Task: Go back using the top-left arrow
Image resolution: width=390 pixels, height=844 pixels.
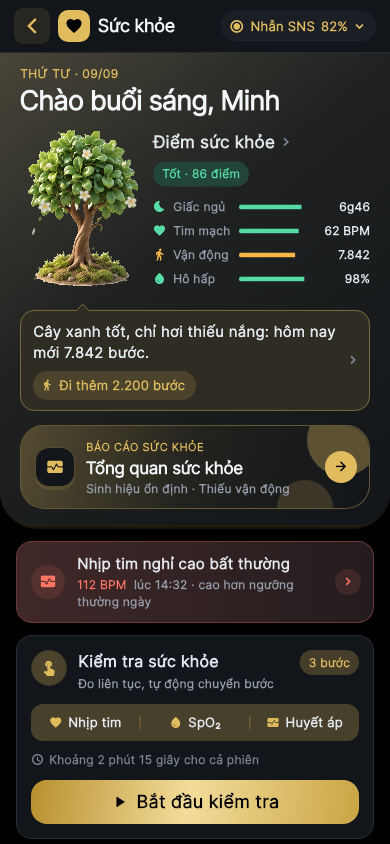Action: point(32,26)
